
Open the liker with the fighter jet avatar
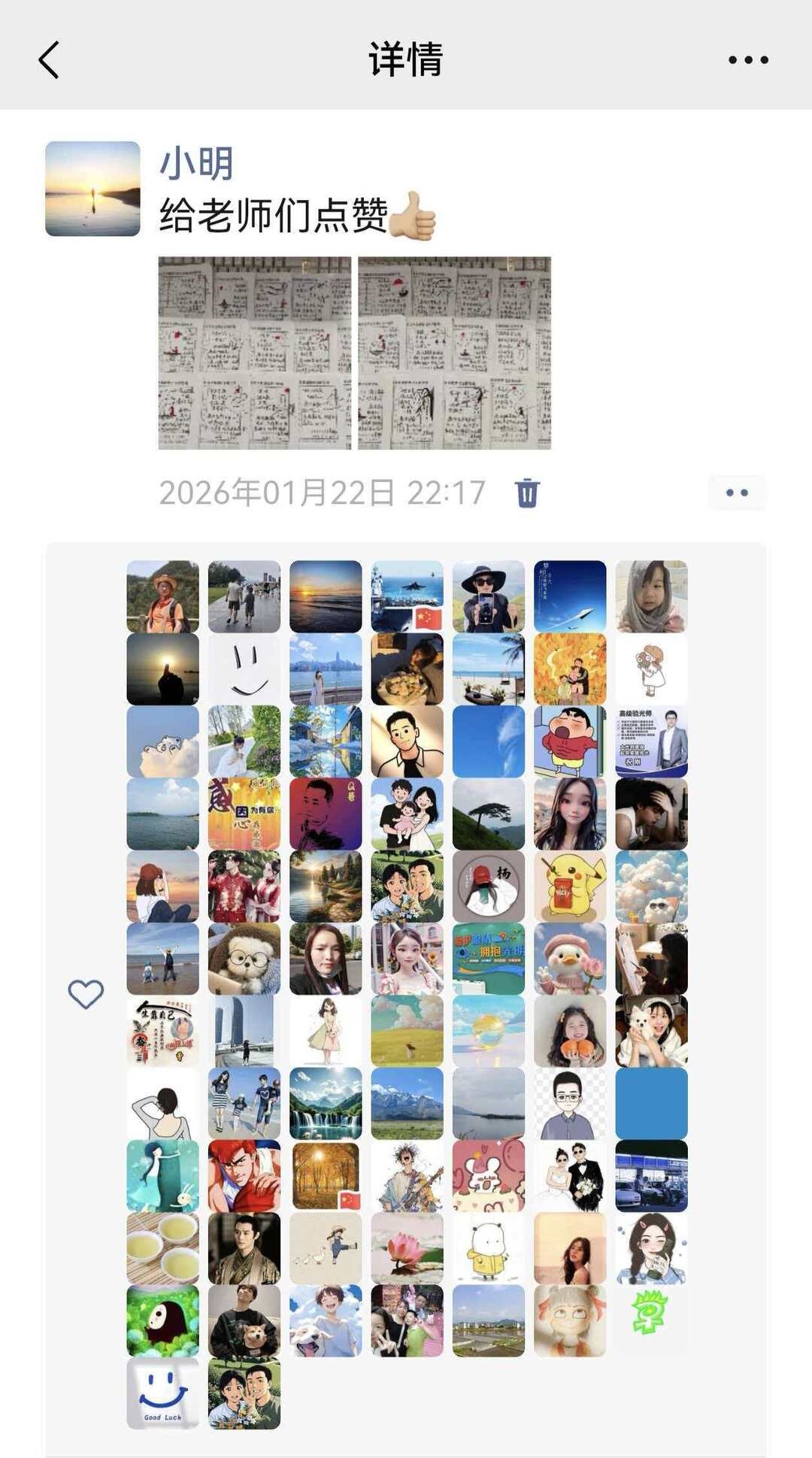[x=407, y=596]
